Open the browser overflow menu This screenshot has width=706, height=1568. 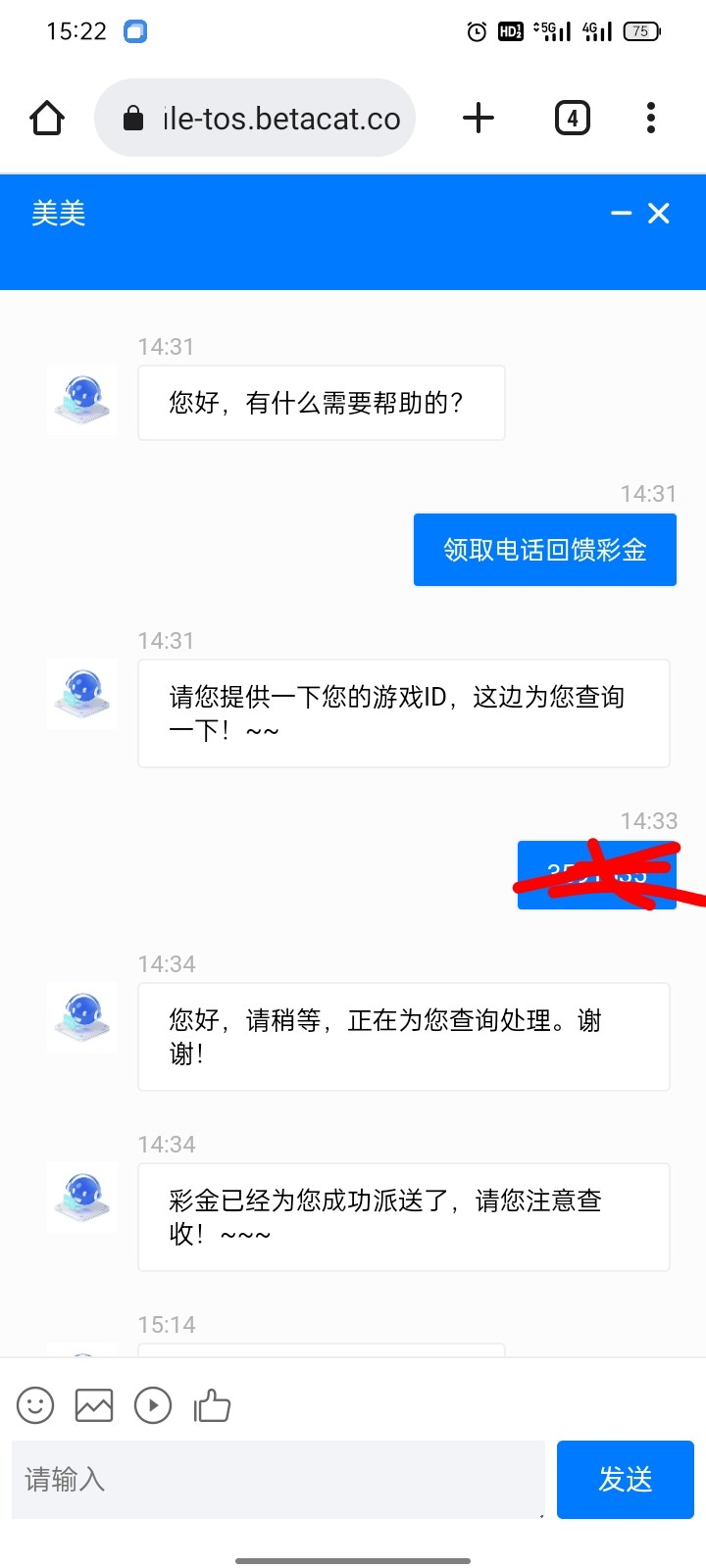650,119
